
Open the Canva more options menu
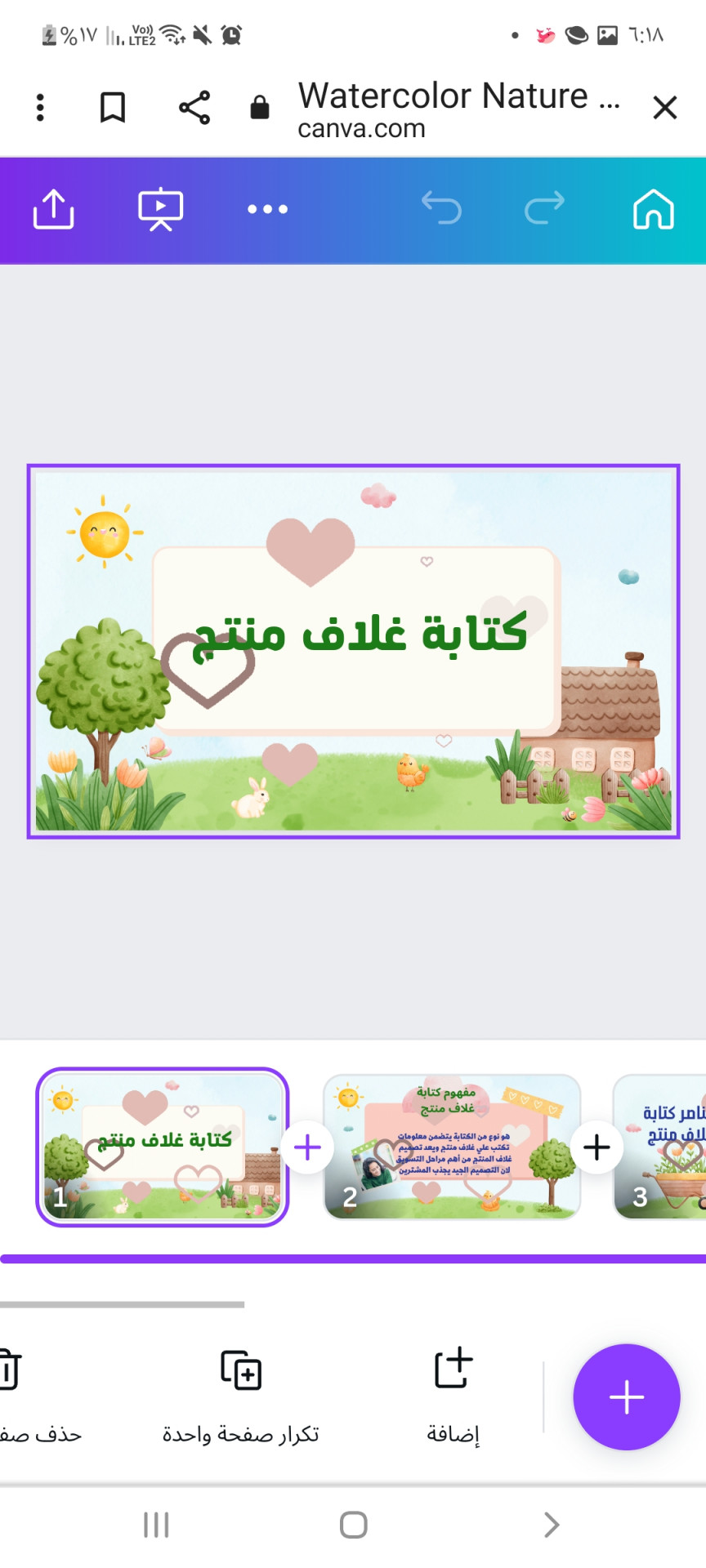click(267, 209)
